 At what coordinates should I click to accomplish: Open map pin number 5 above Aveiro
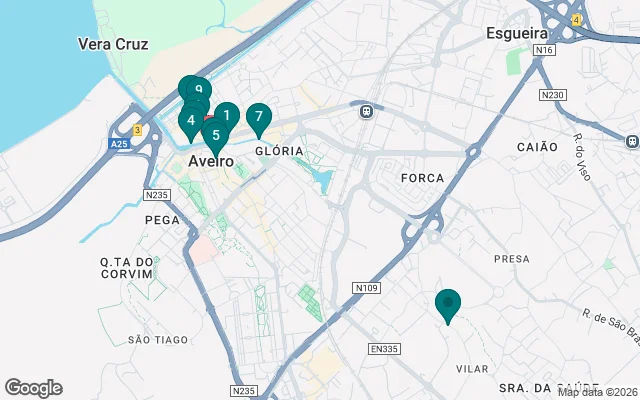click(216, 134)
